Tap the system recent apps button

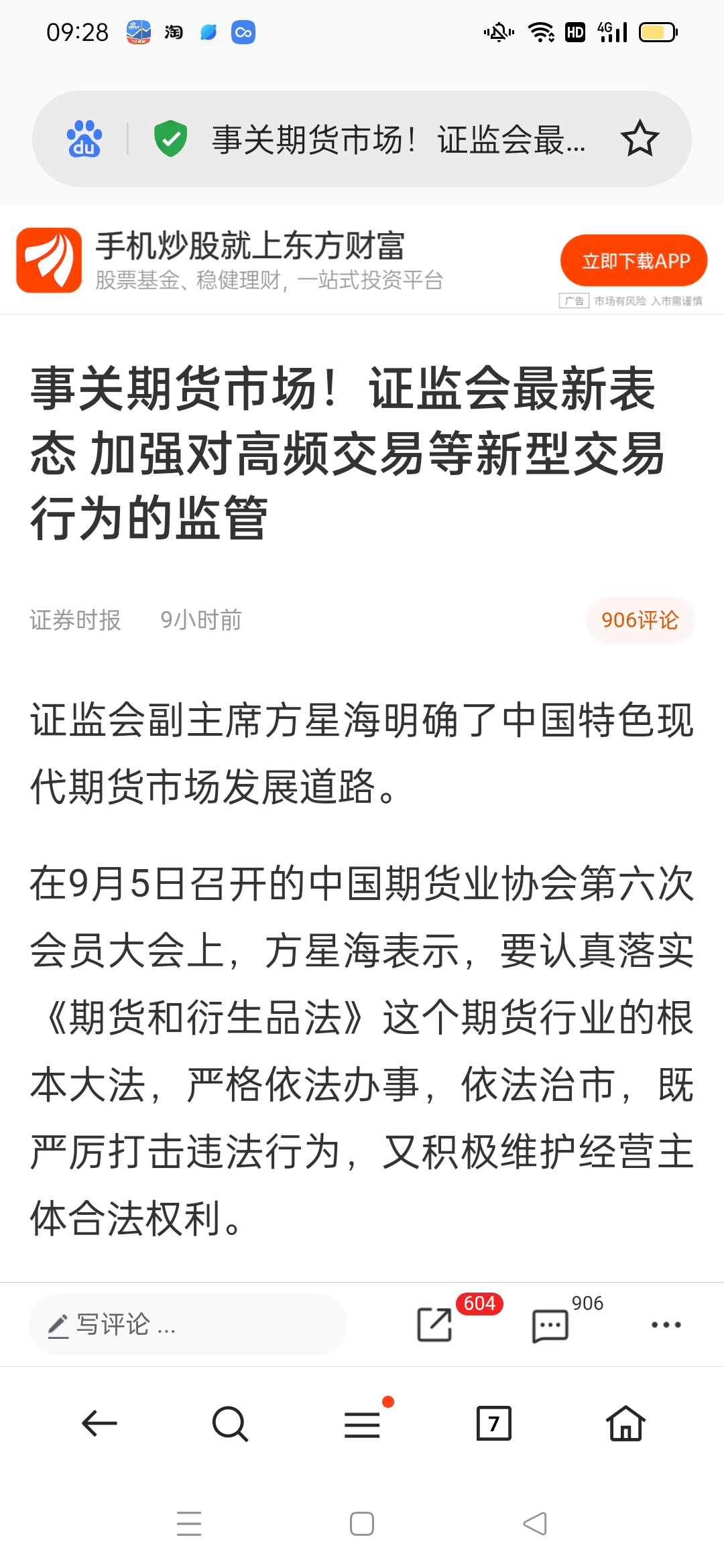point(189,1524)
